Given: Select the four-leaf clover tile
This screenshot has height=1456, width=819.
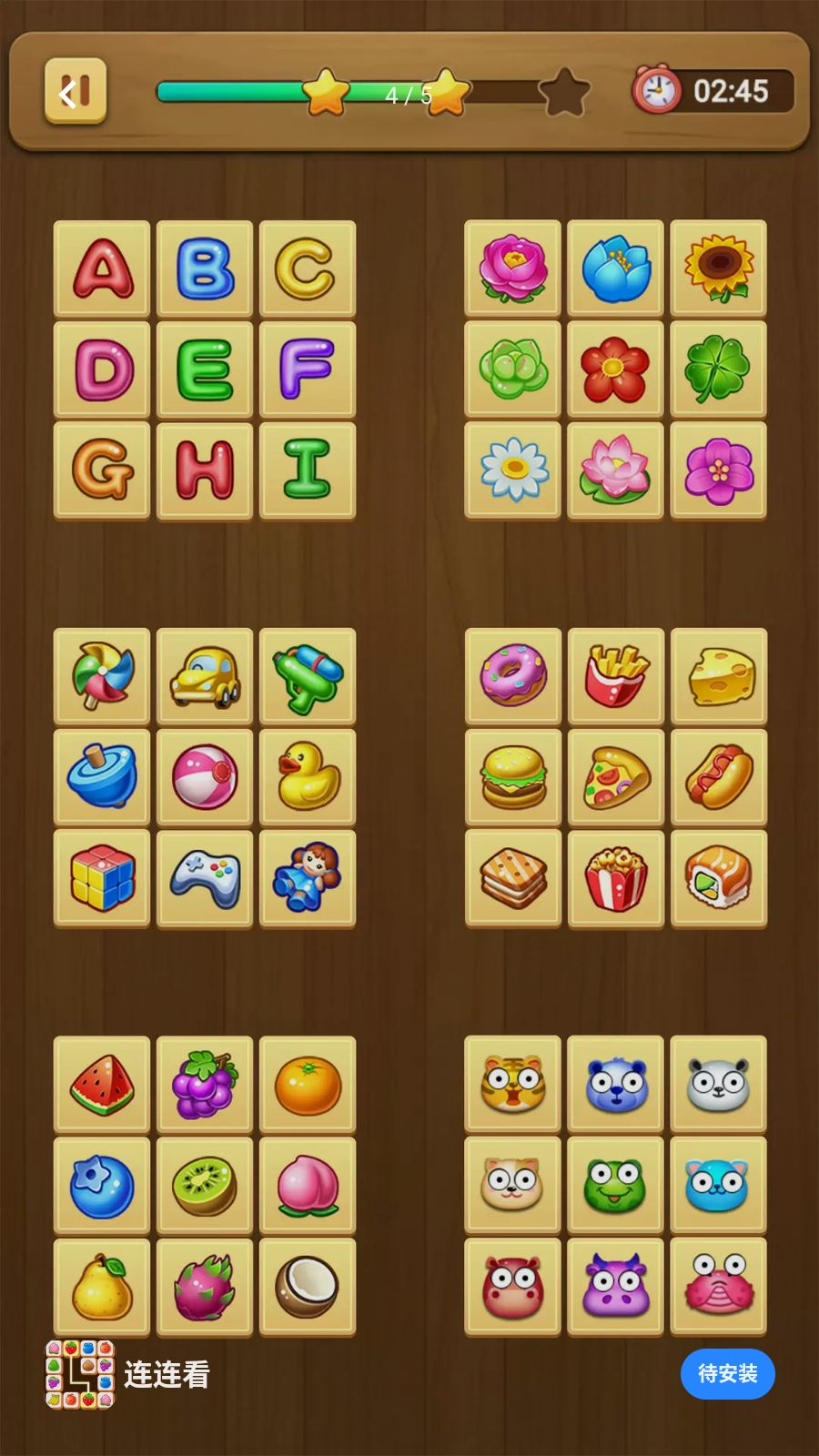Looking at the screenshot, I should (718, 369).
